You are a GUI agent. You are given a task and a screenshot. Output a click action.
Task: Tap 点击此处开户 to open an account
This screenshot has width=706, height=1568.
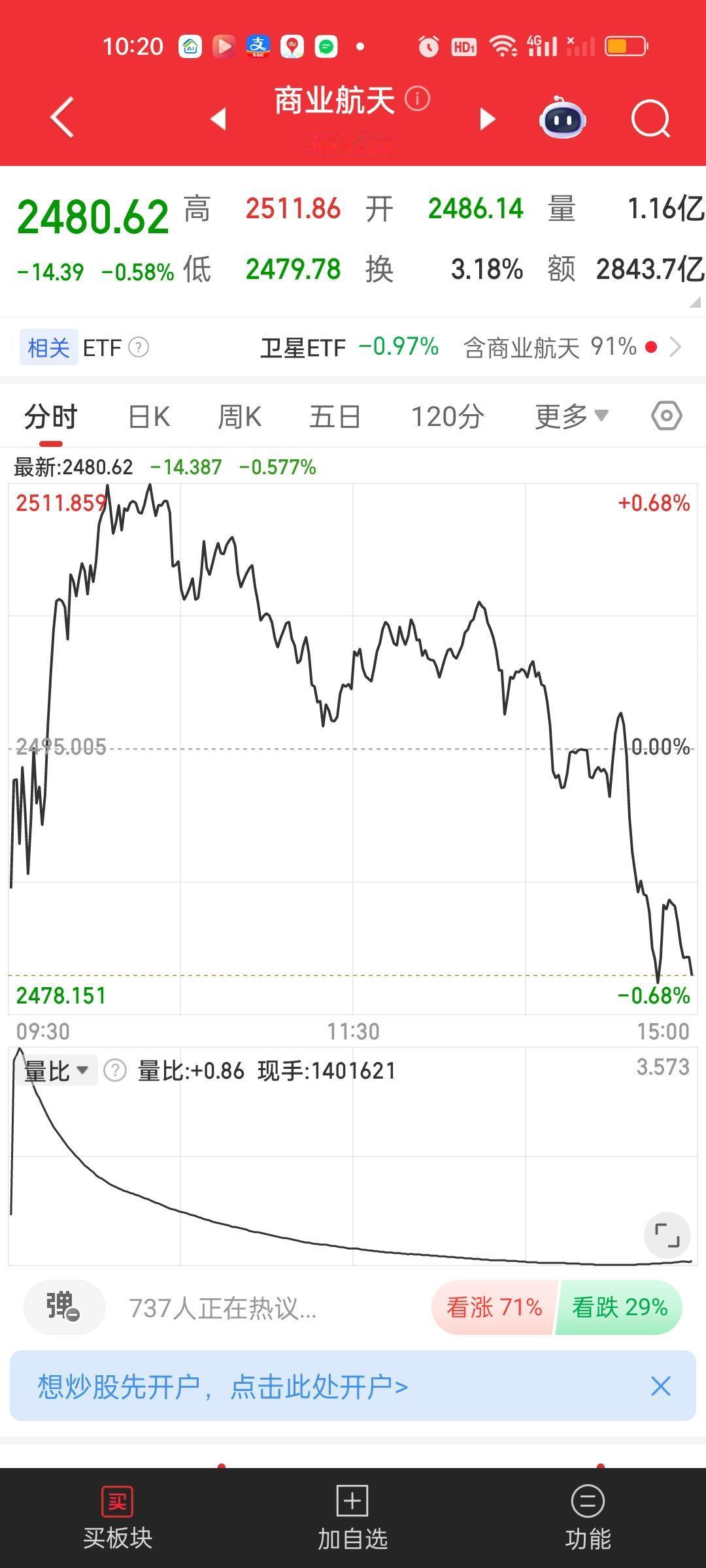pyautogui.click(x=320, y=1388)
